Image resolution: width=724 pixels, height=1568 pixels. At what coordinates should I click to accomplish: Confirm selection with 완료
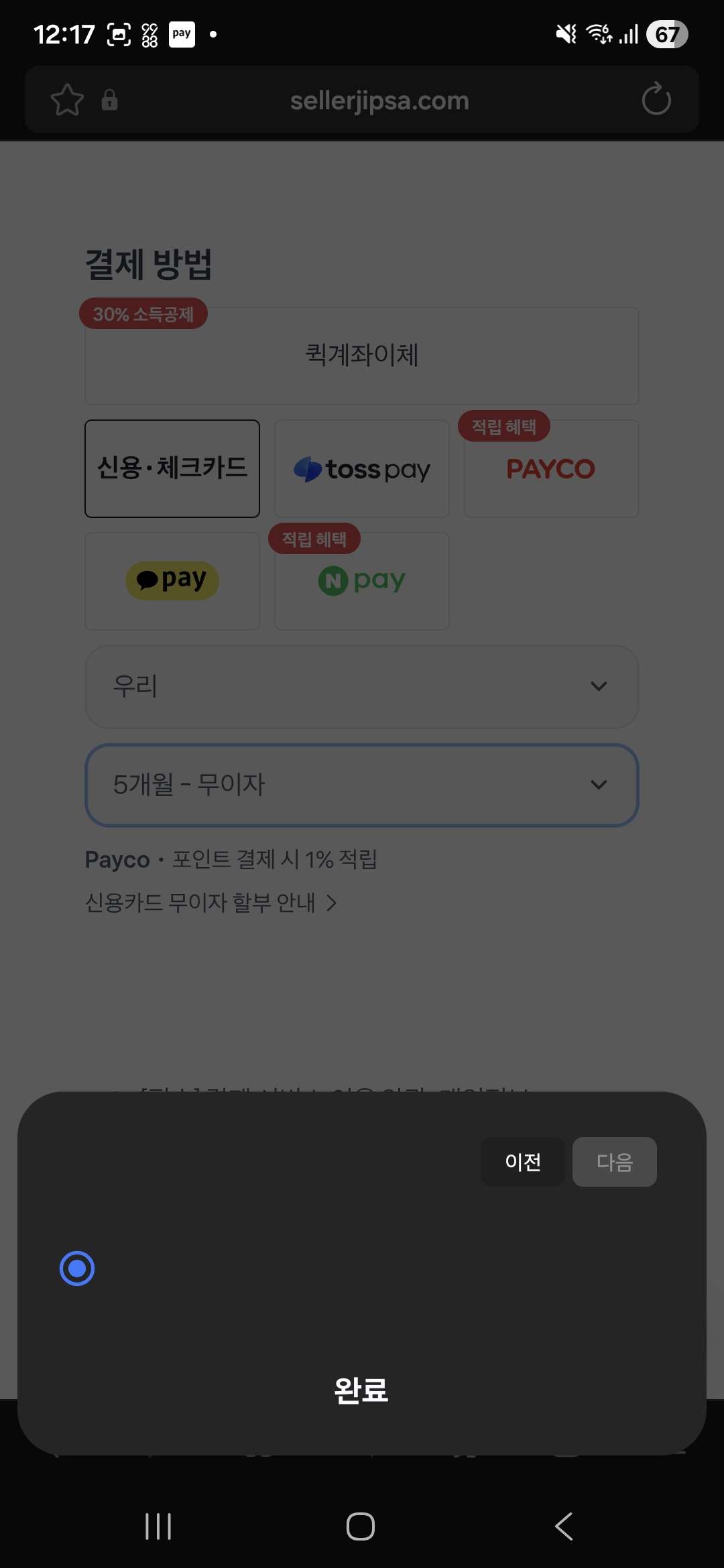[x=361, y=1390]
